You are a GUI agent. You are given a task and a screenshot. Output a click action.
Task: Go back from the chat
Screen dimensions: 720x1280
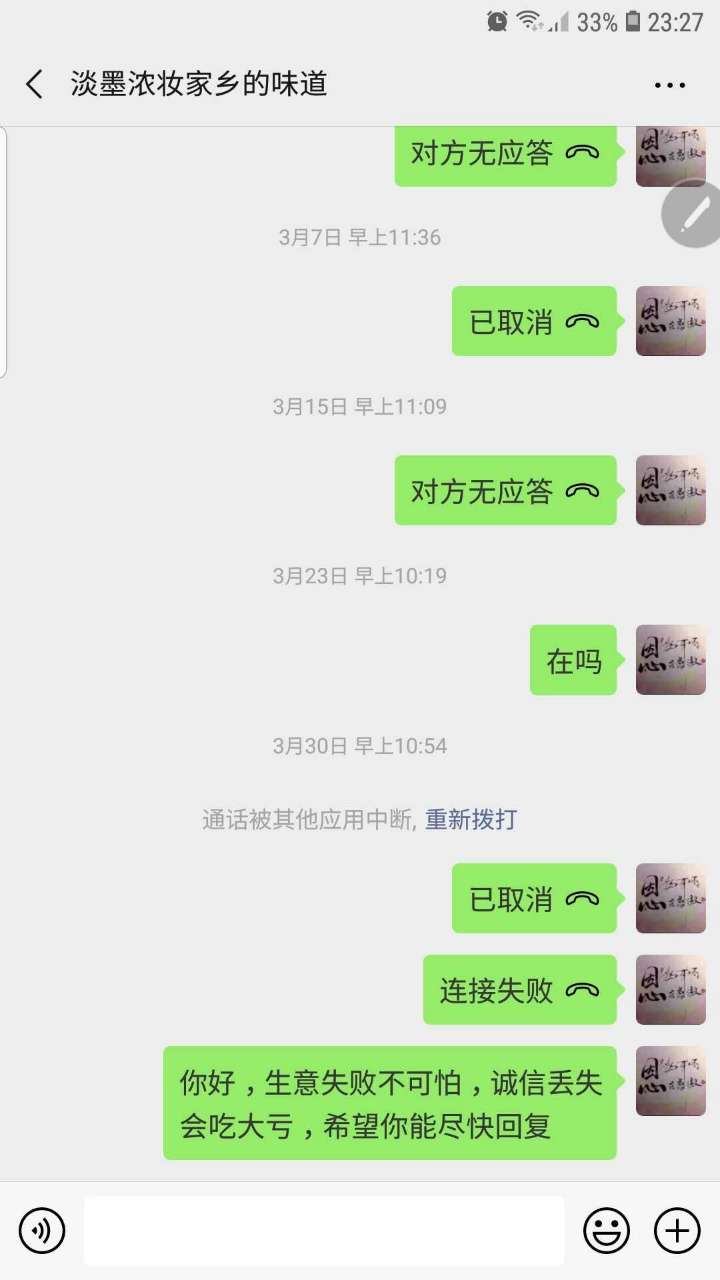click(x=35, y=84)
